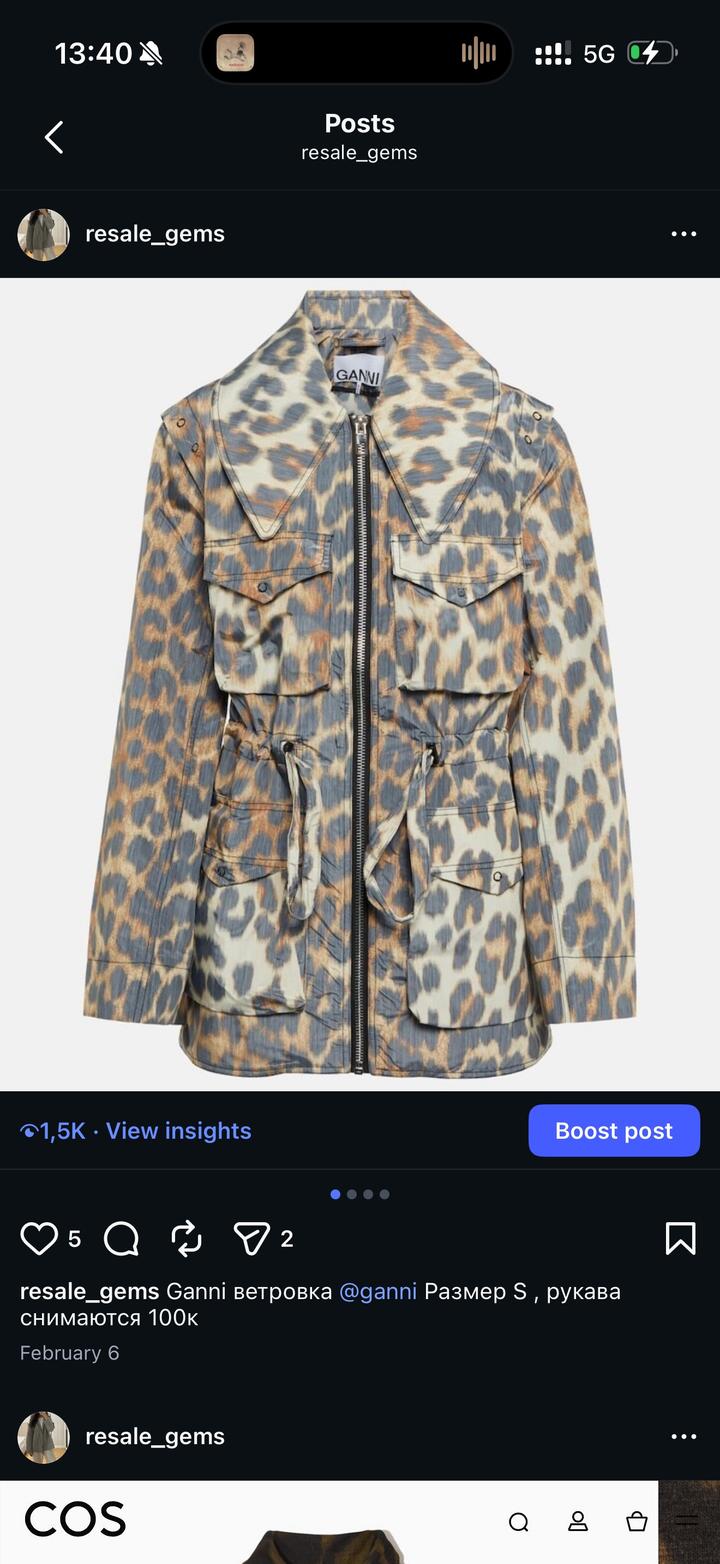This screenshot has width=720, height=1564.
Task: Share the Ganni jacket post via send icon
Action: [251, 1239]
